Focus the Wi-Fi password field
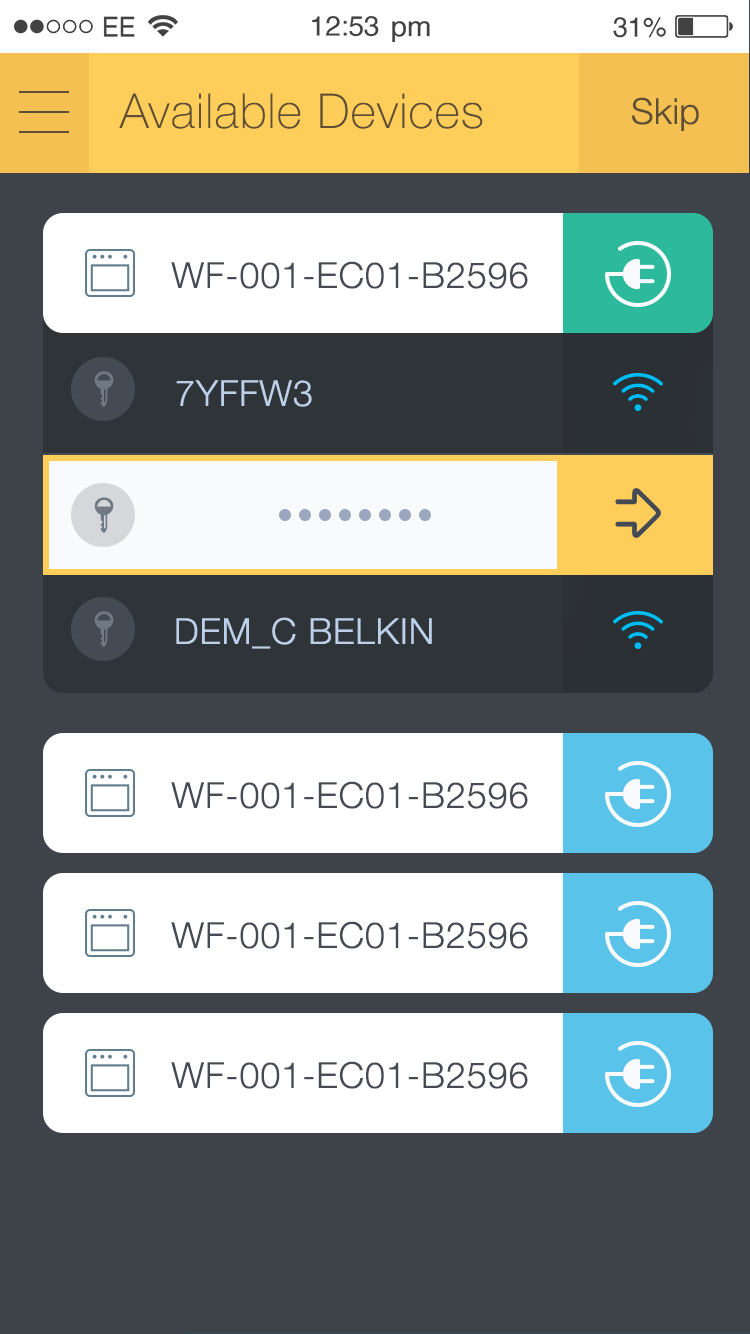Viewport: 750px width, 1334px height. click(x=303, y=515)
